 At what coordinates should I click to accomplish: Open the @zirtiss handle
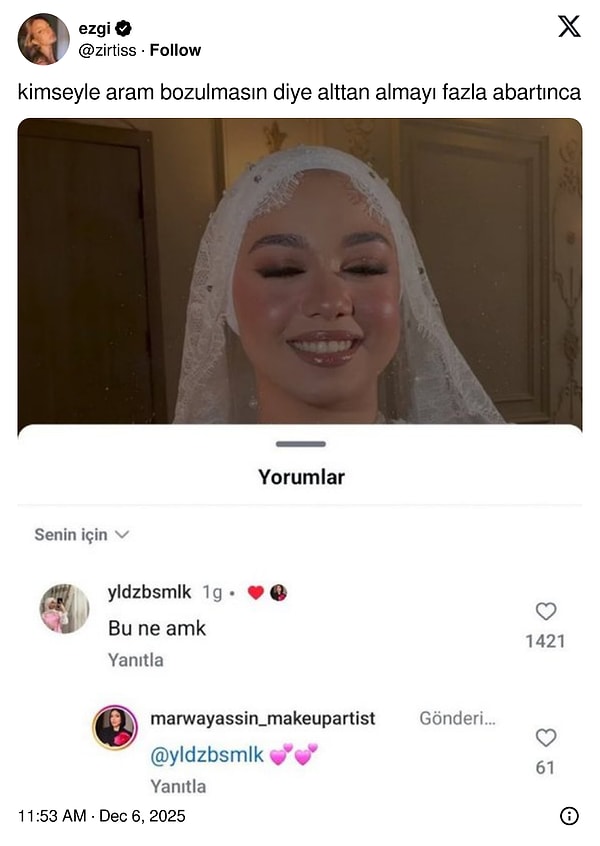108,50
